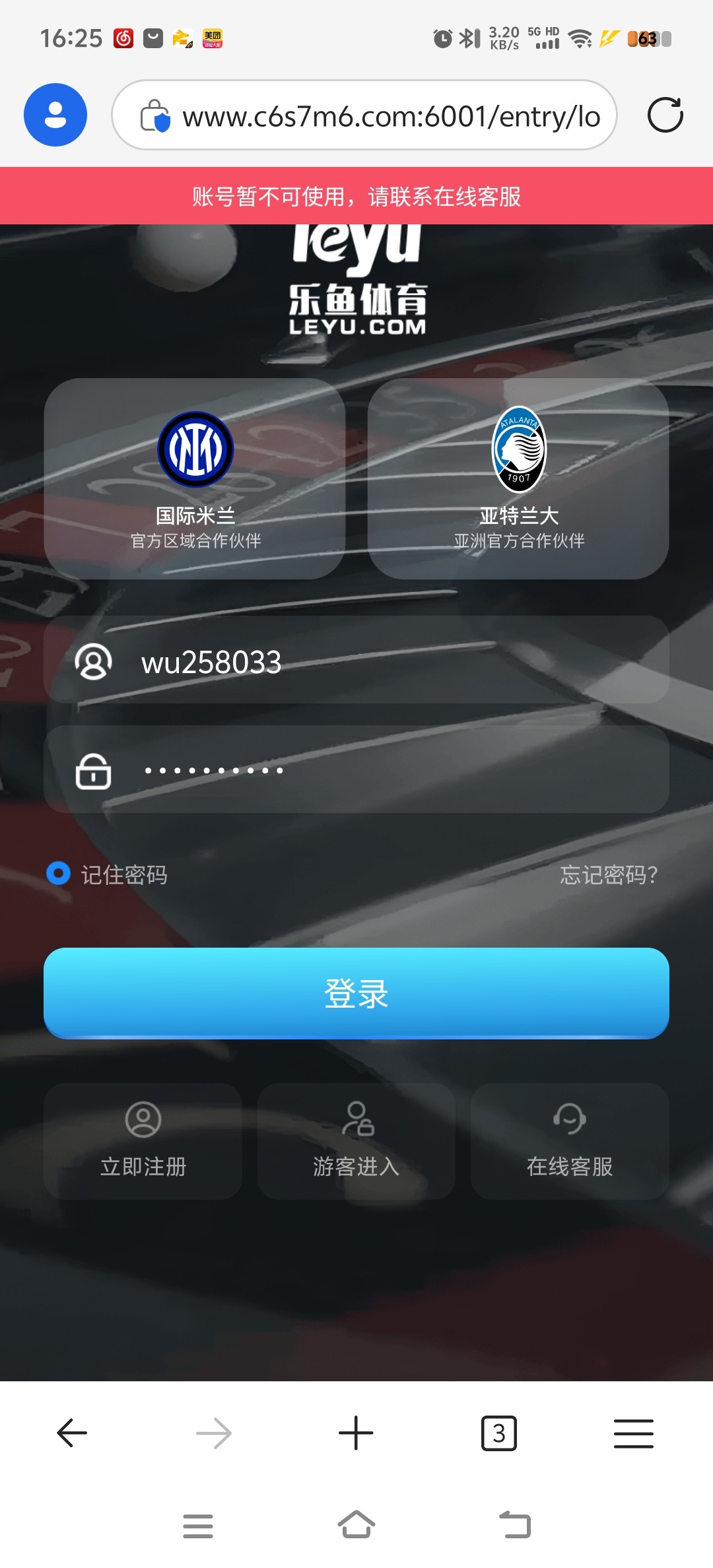Open the browser profile avatar
The image size is (713, 1568).
click(55, 115)
